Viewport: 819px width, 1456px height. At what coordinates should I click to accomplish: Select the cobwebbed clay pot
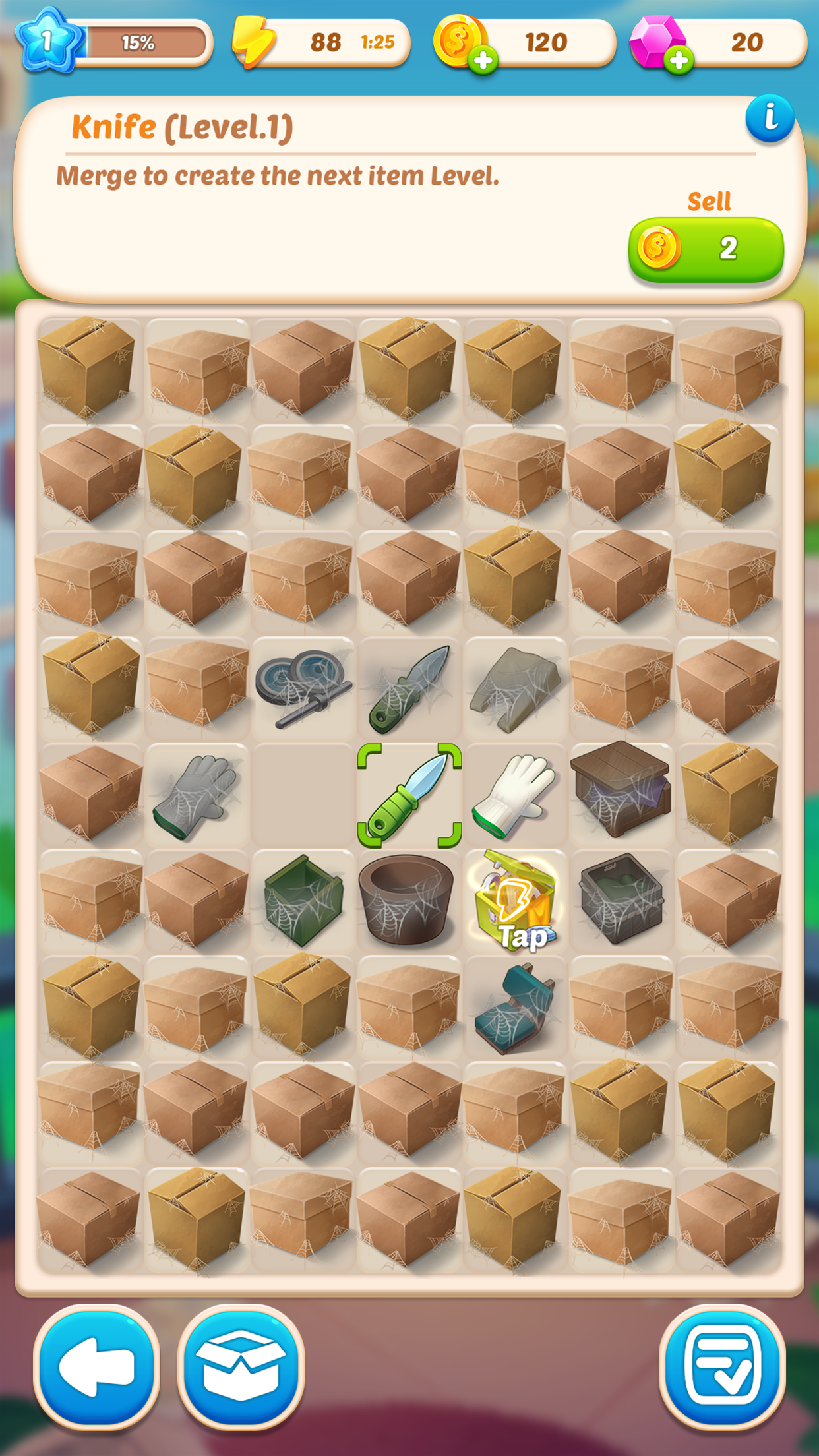coord(408,899)
